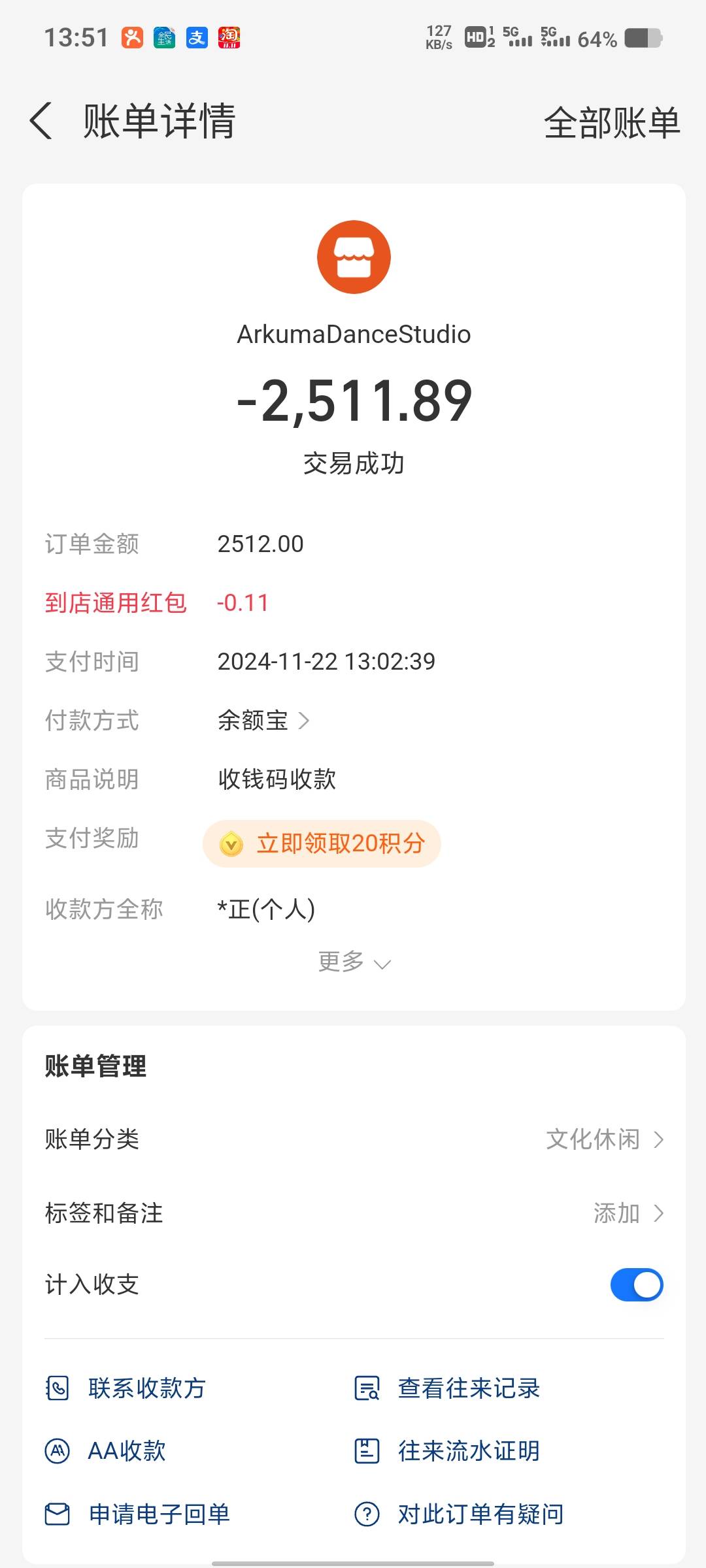Viewport: 706px width, 1568px height.
Task: Claim the 立即领取20积分 reward
Action: pyautogui.click(x=322, y=843)
